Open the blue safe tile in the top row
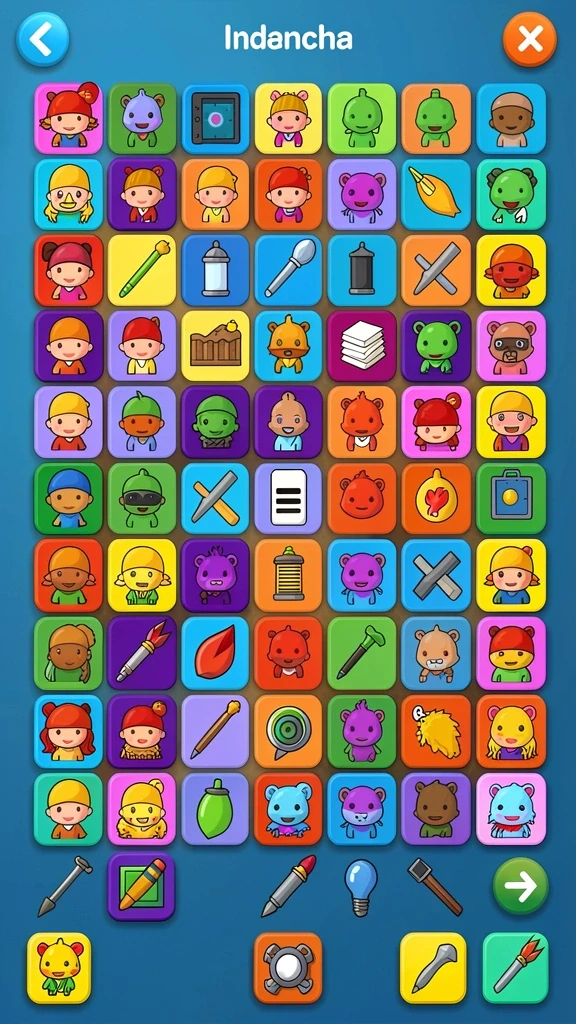The width and height of the screenshot is (576, 1024). tap(216, 118)
